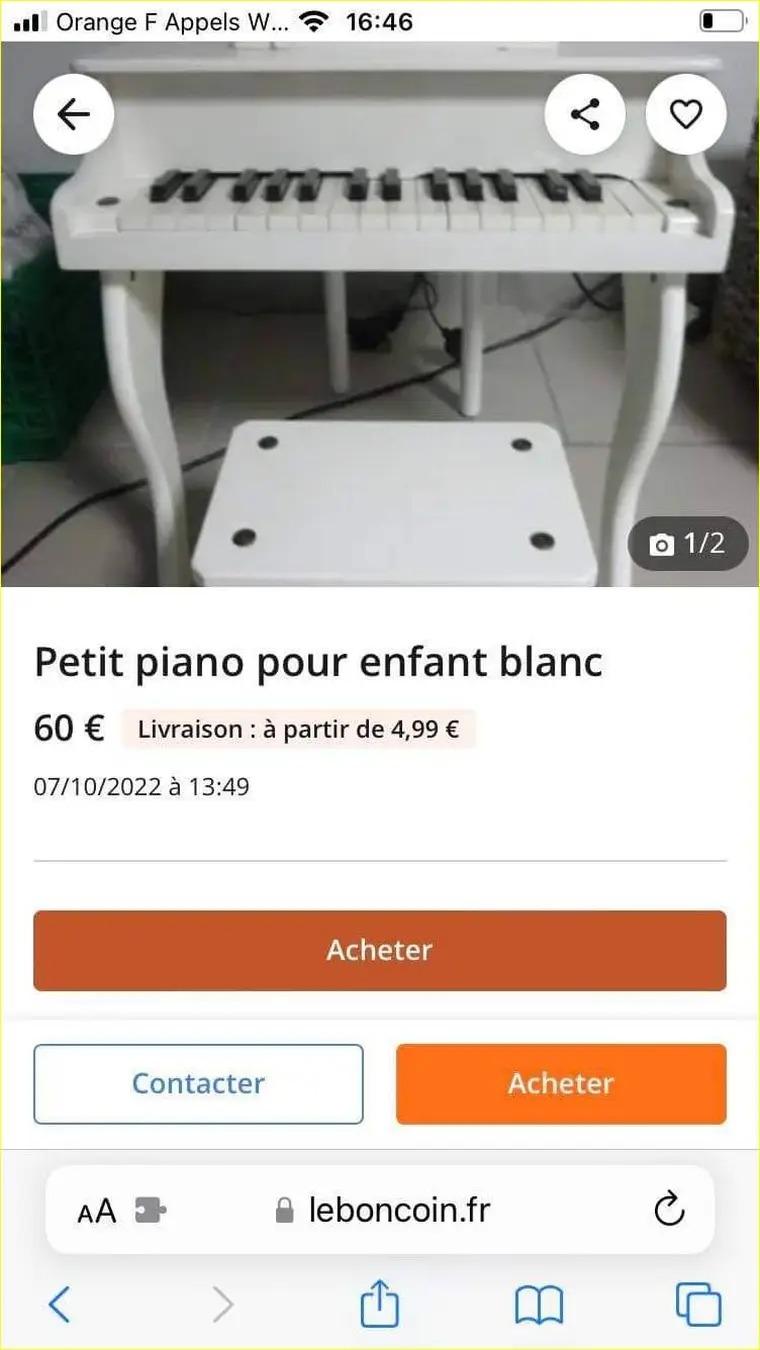Screen dimensions: 760x1350
Task: Open the AA page settings menu
Action: tap(97, 1211)
